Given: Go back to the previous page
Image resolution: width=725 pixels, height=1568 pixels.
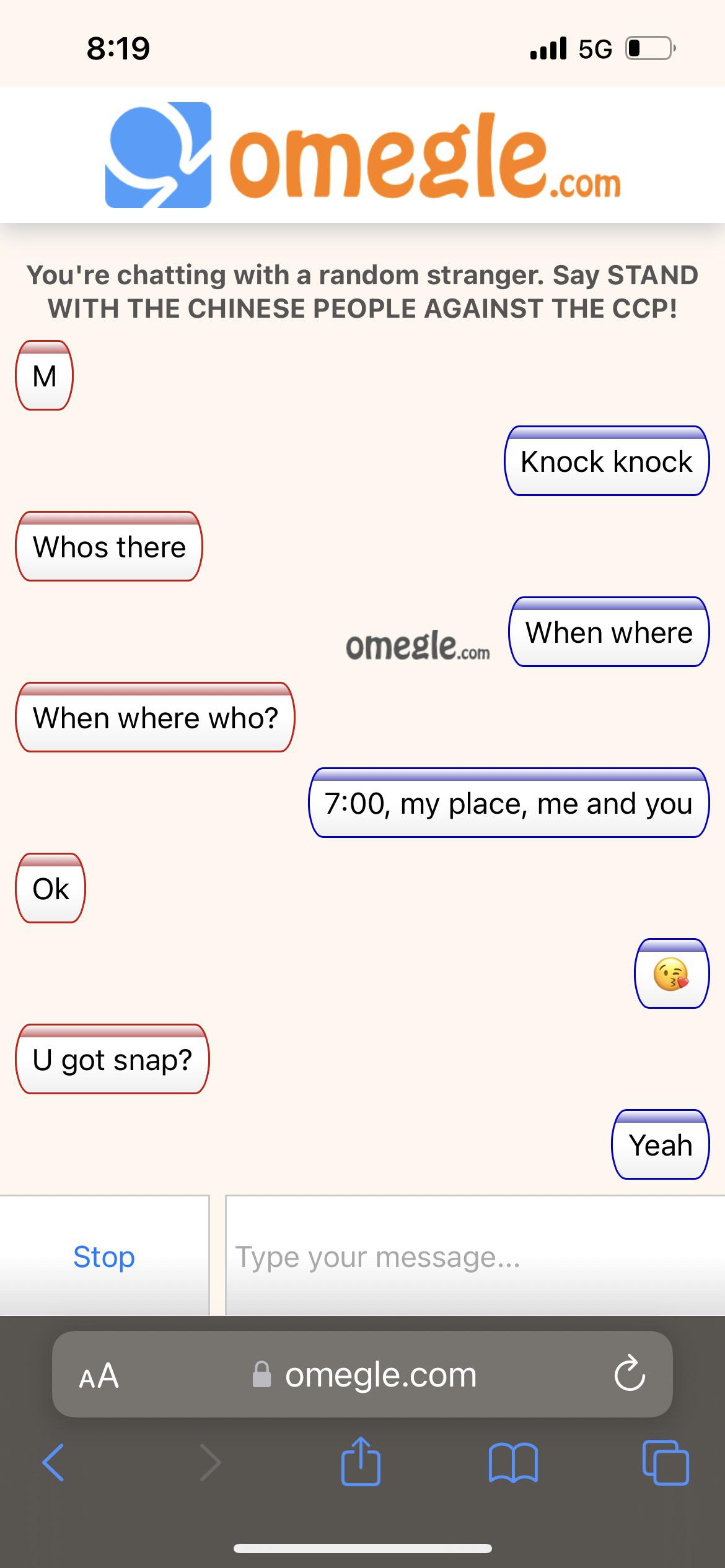Looking at the screenshot, I should pos(53,1463).
